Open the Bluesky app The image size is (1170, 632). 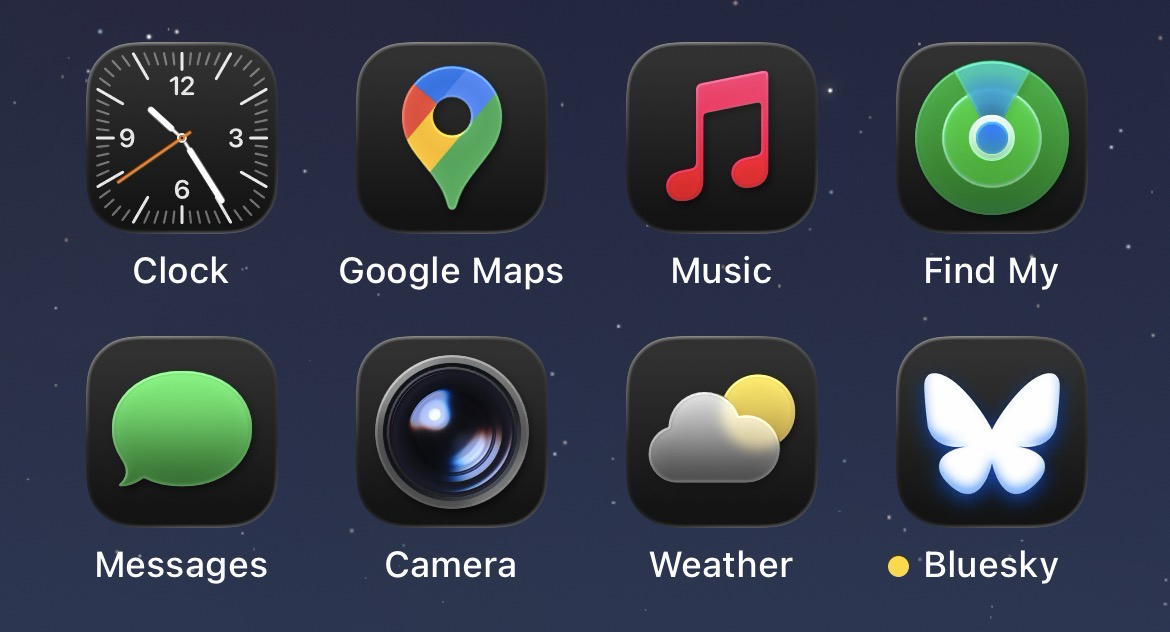(991, 432)
